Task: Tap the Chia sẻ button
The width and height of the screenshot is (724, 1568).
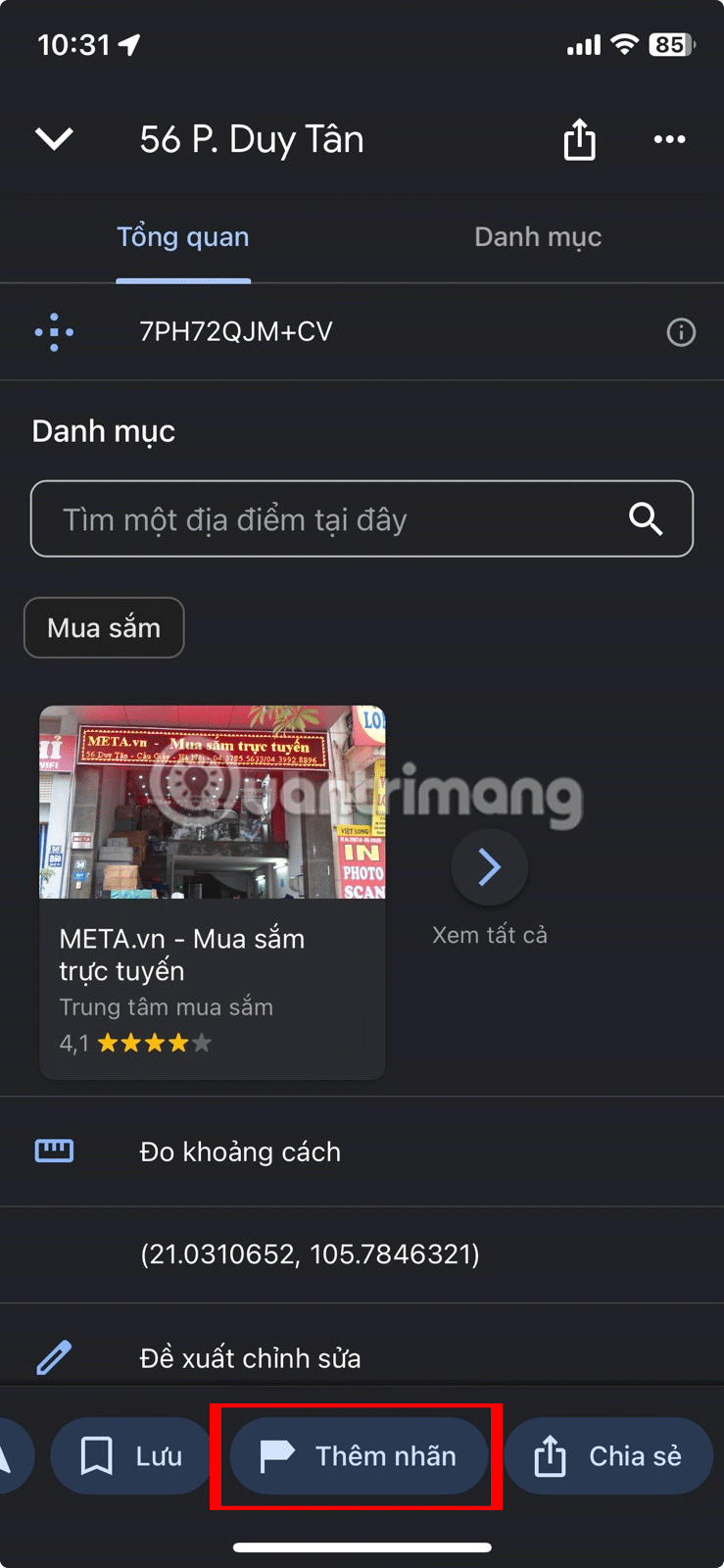Action: (608, 1456)
